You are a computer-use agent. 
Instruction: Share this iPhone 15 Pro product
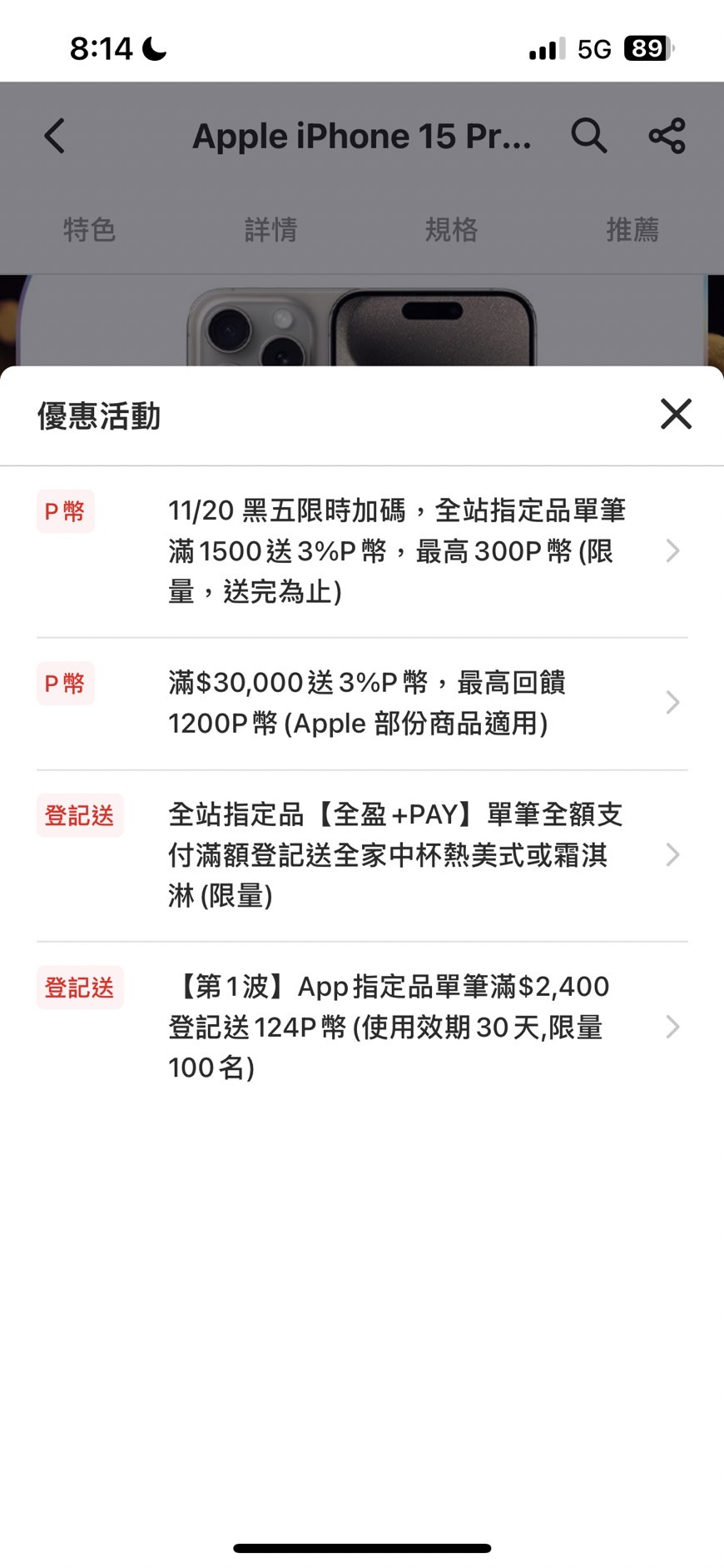coord(667,136)
